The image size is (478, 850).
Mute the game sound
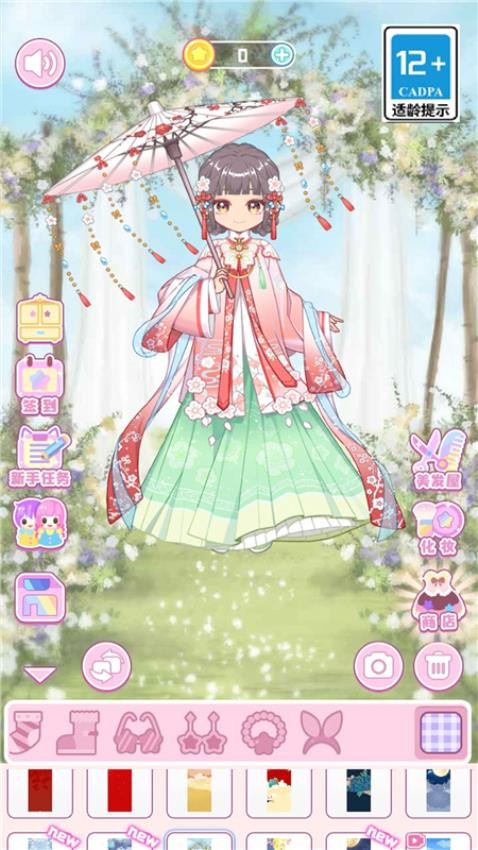click(40, 63)
